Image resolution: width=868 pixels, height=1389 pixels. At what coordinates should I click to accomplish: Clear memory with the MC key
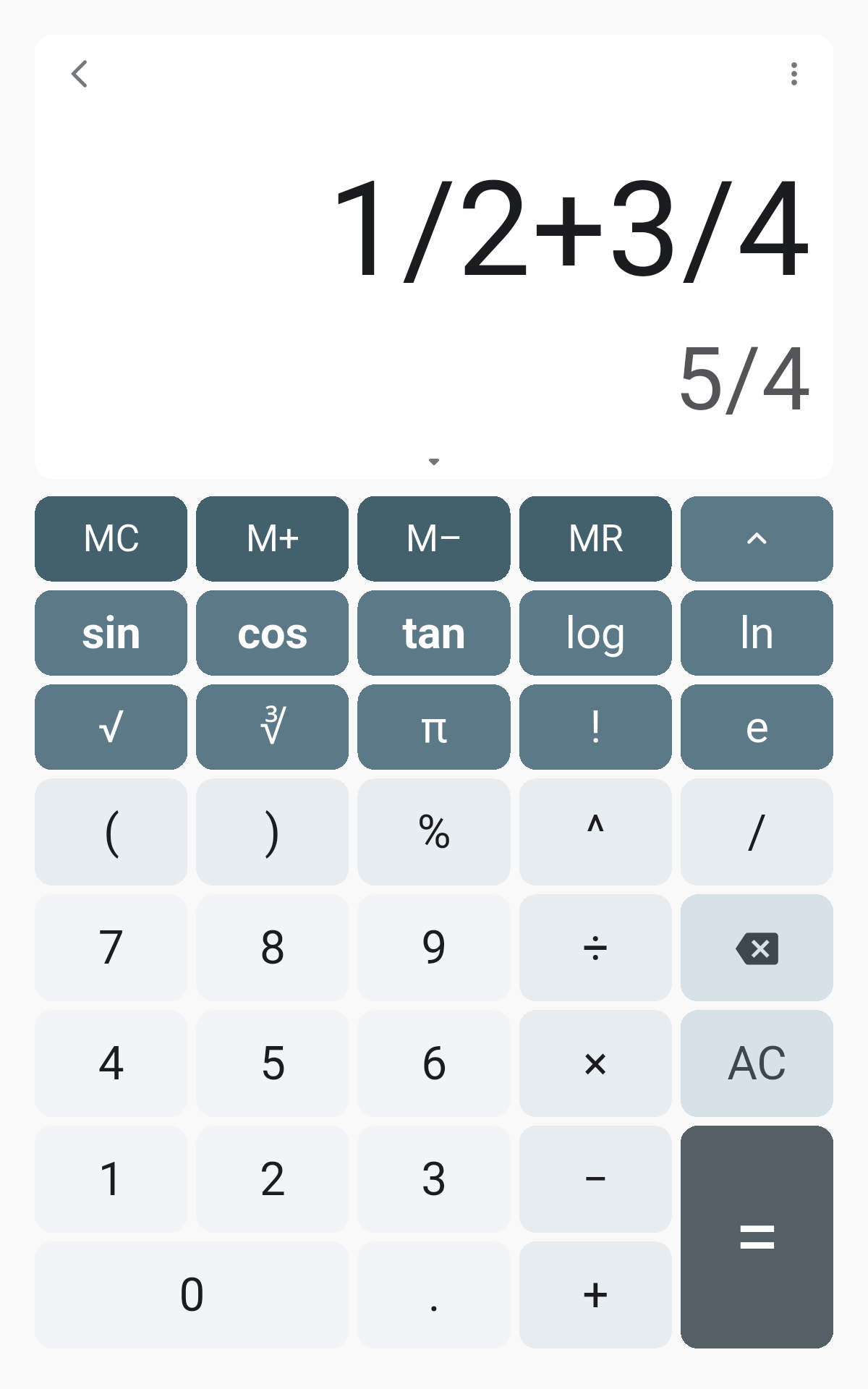click(111, 539)
